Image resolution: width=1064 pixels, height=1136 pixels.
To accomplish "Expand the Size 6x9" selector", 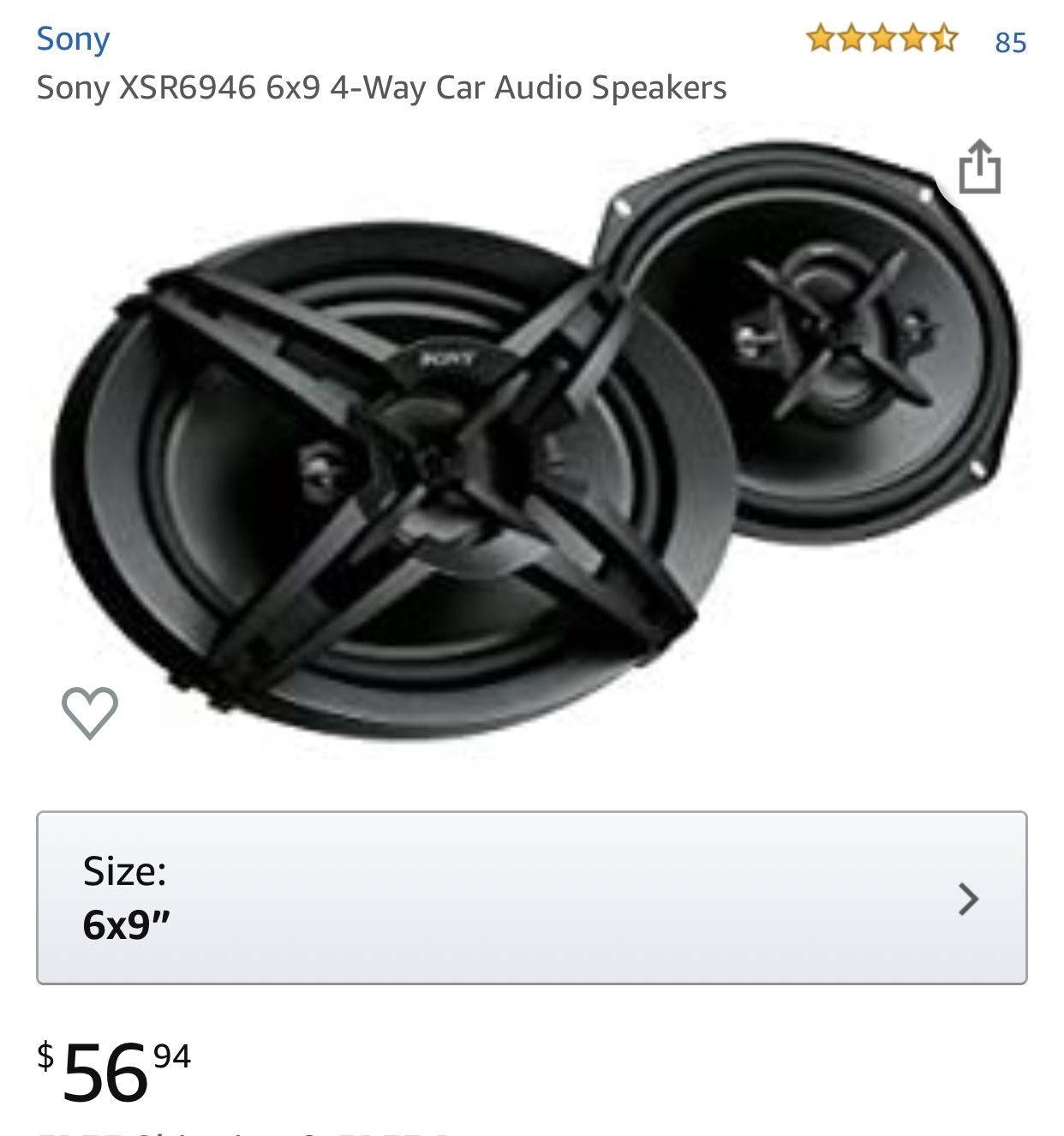I will click(x=531, y=897).
